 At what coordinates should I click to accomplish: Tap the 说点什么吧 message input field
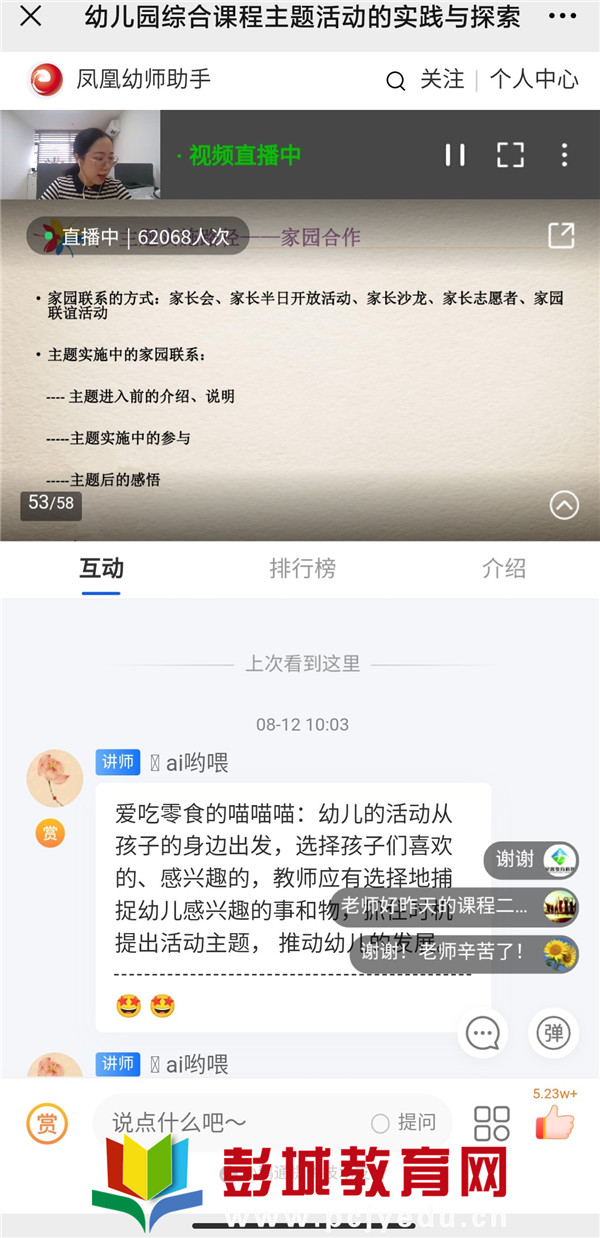pyautogui.click(x=230, y=1122)
